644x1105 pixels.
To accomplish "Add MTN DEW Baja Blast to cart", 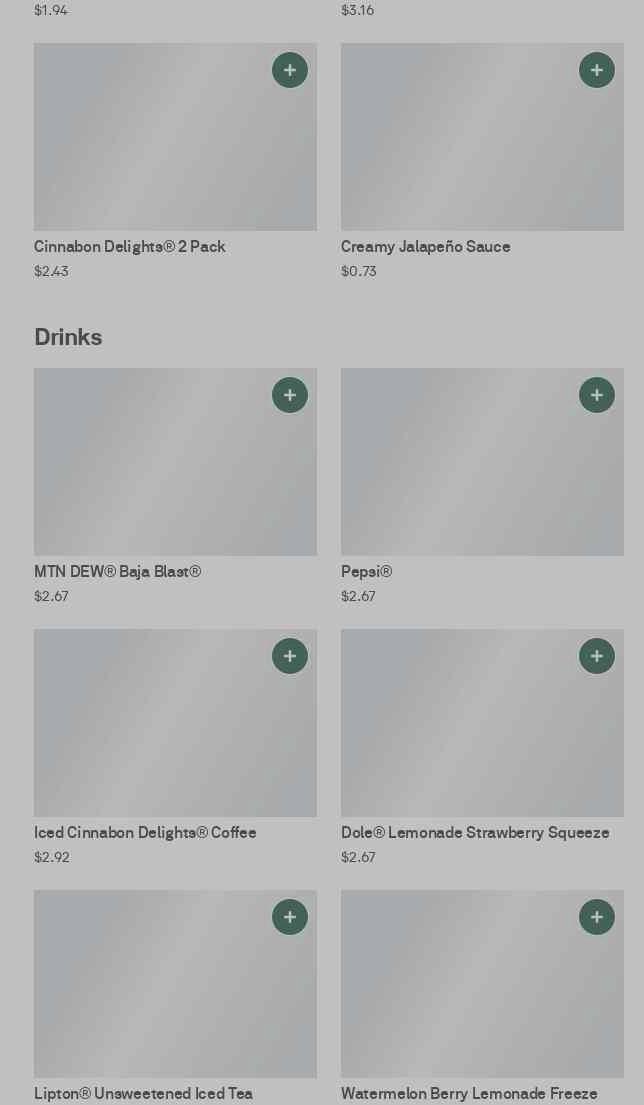I will point(290,395).
